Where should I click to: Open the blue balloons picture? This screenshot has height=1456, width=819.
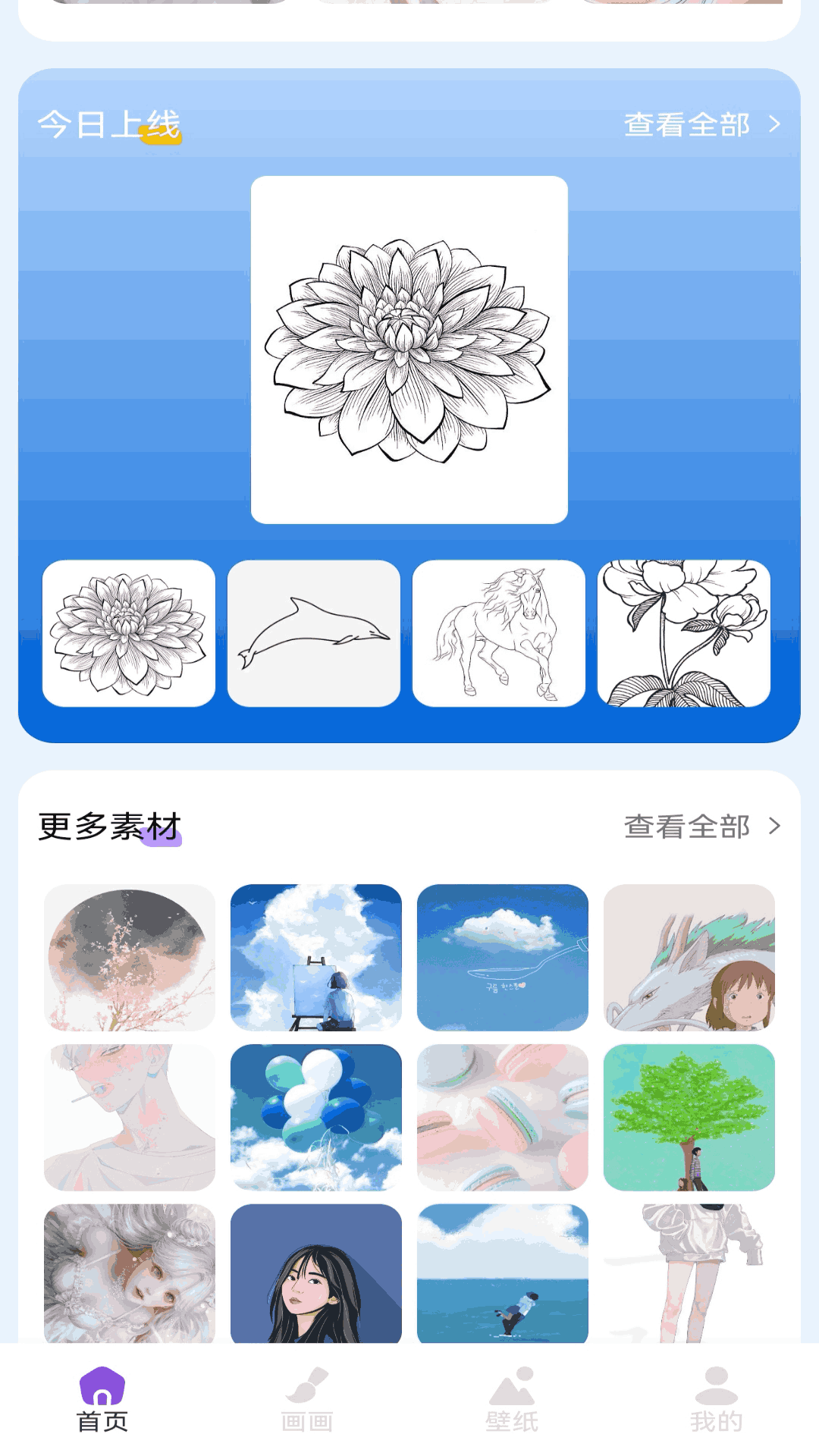click(x=316, y=1118)
